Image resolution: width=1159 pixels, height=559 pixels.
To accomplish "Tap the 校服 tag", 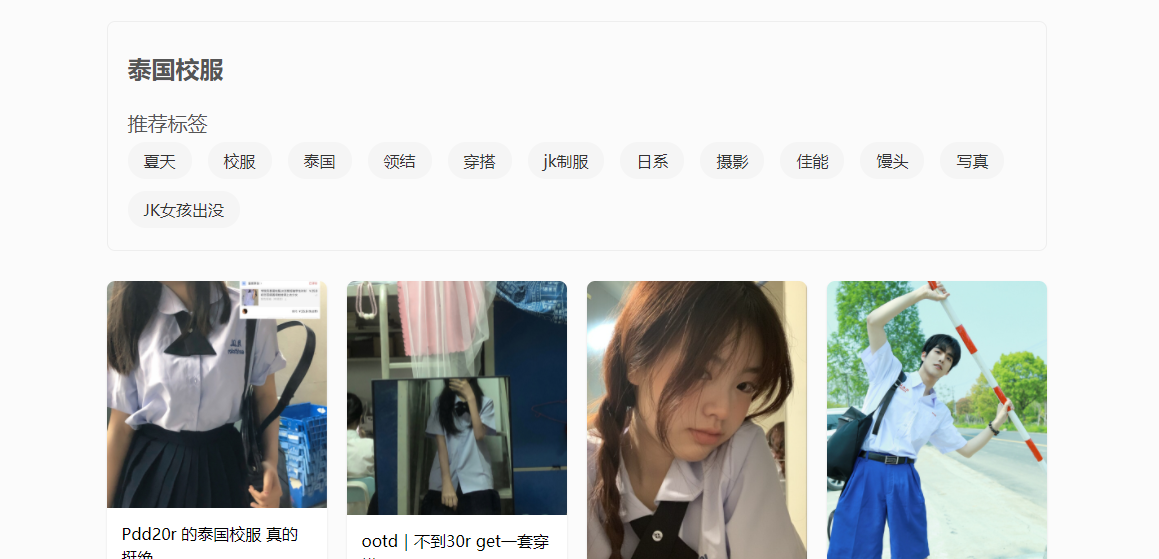I will 239,161.
